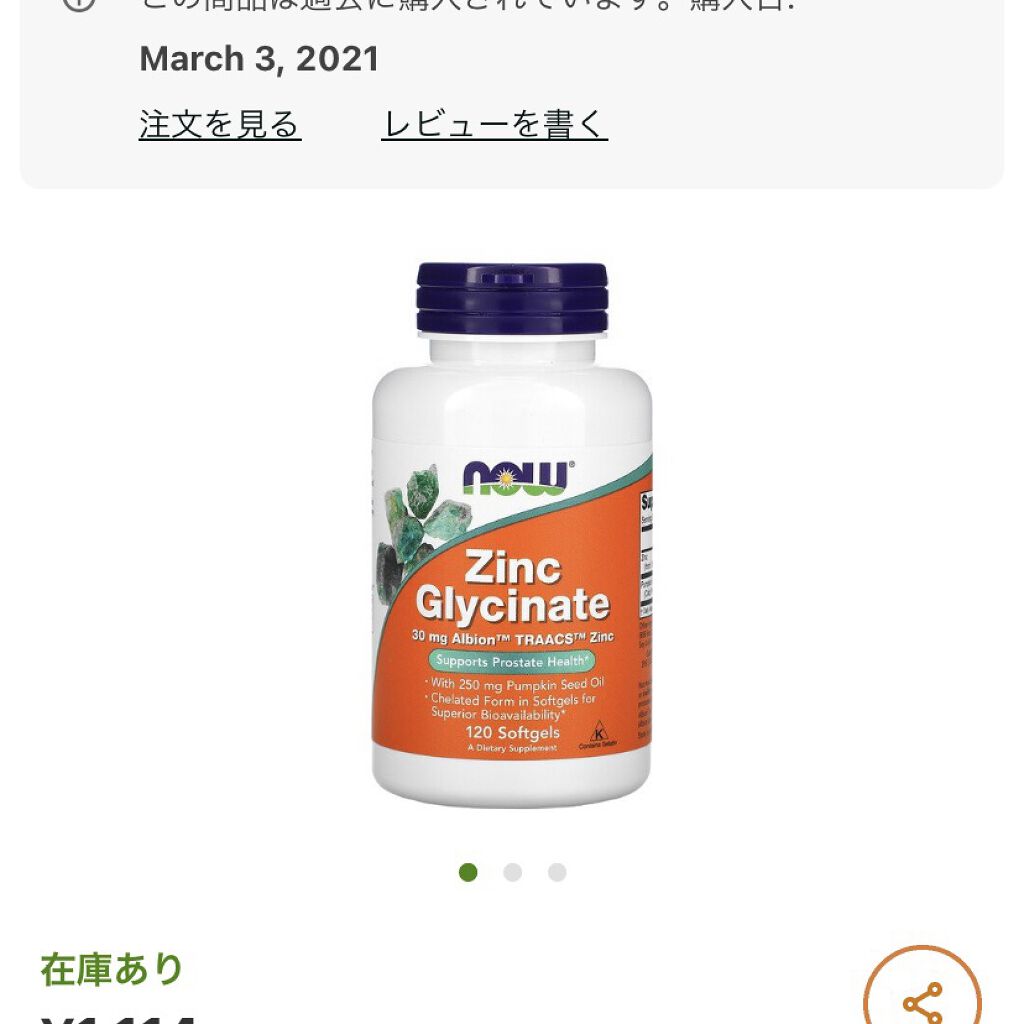Viewport: 1024px width, 1024px height.
Task: Jump to the second product image dot
Action: (x=513, y=873)
